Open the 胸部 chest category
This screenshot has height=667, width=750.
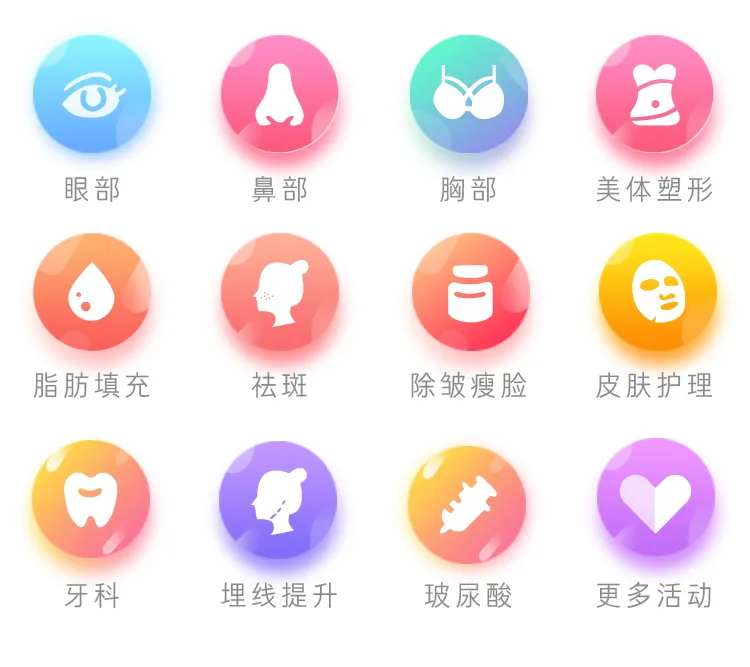(x=469, y=94)
